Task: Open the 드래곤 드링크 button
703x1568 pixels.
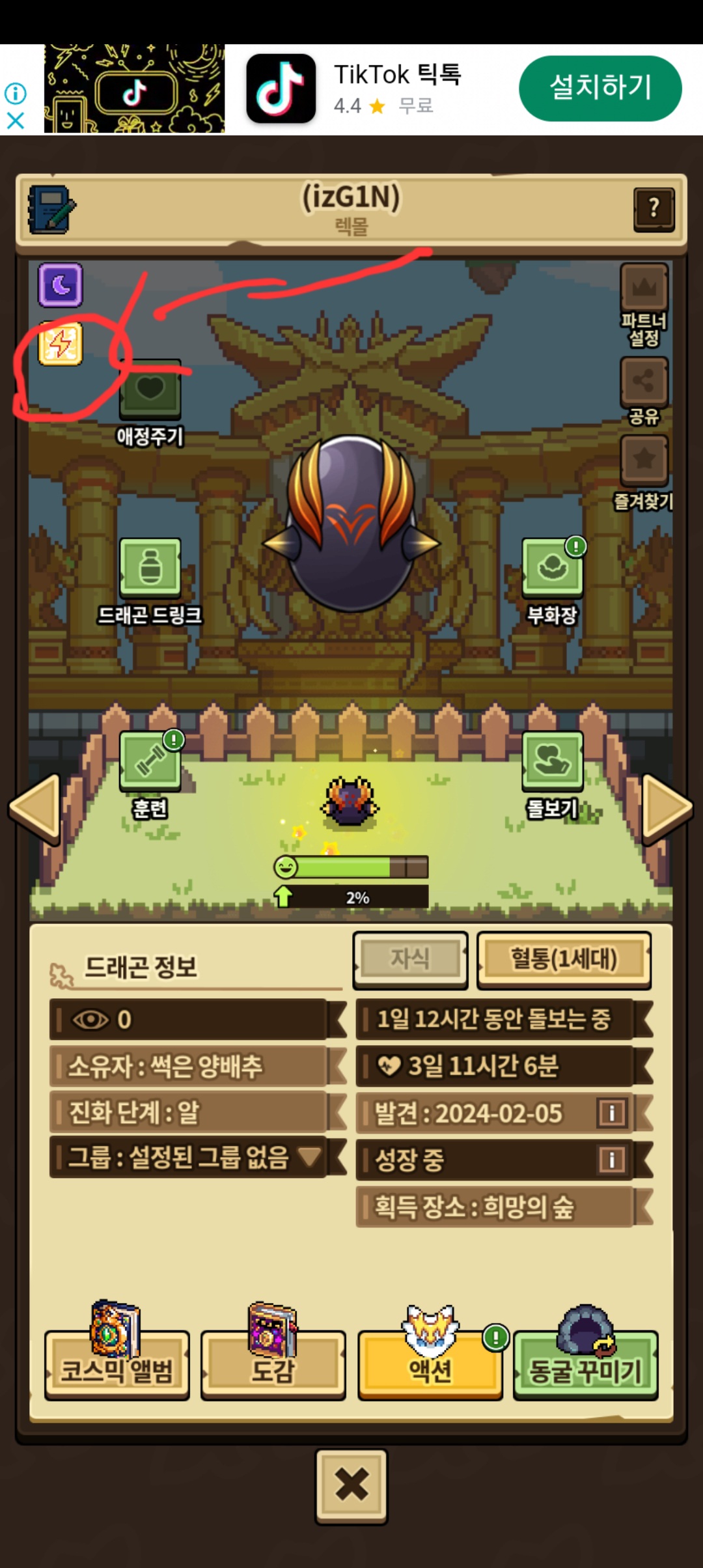Action: tap(150, 567)
